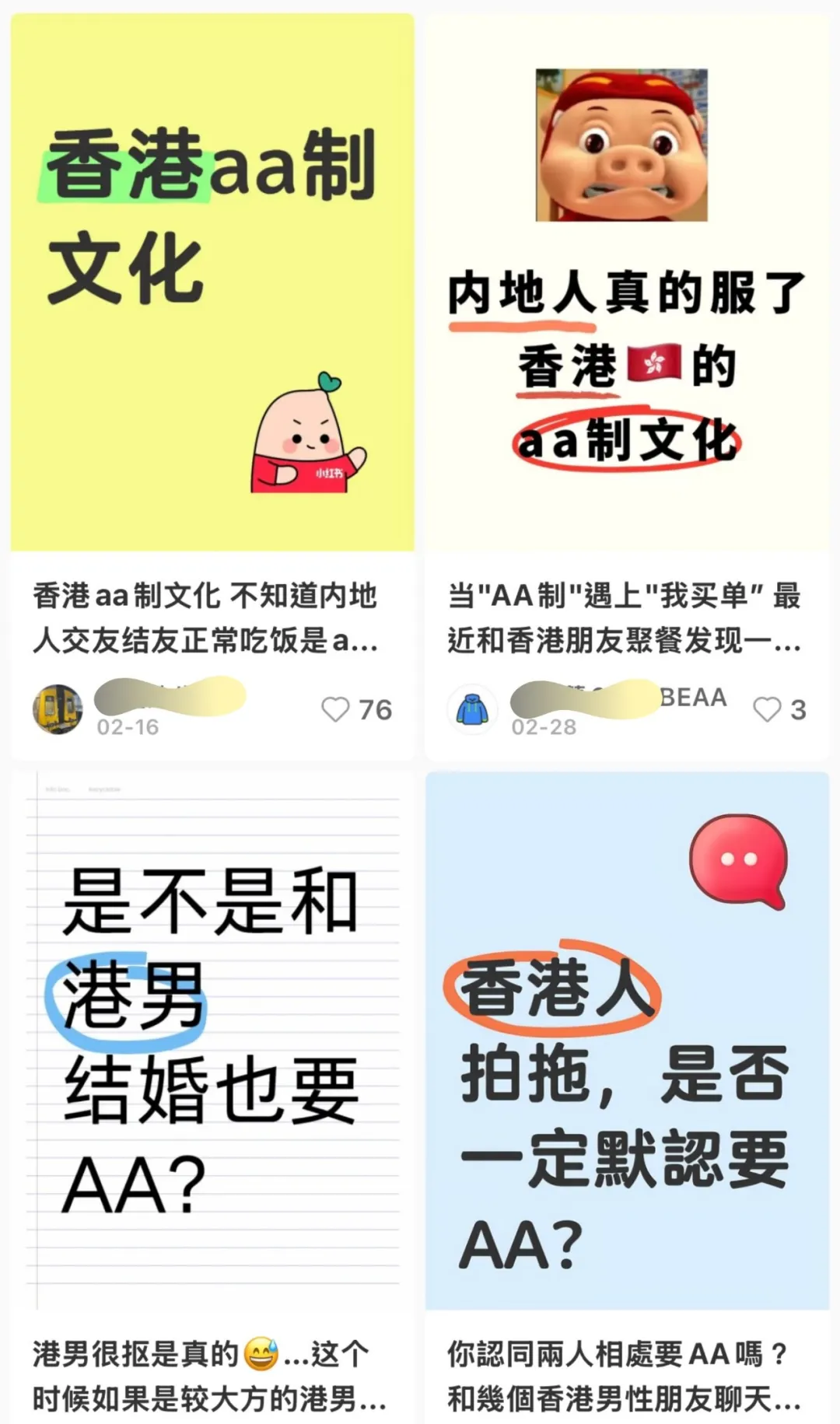
Task: Open the blue hoodie user avatar
Action: pos(473,709)
